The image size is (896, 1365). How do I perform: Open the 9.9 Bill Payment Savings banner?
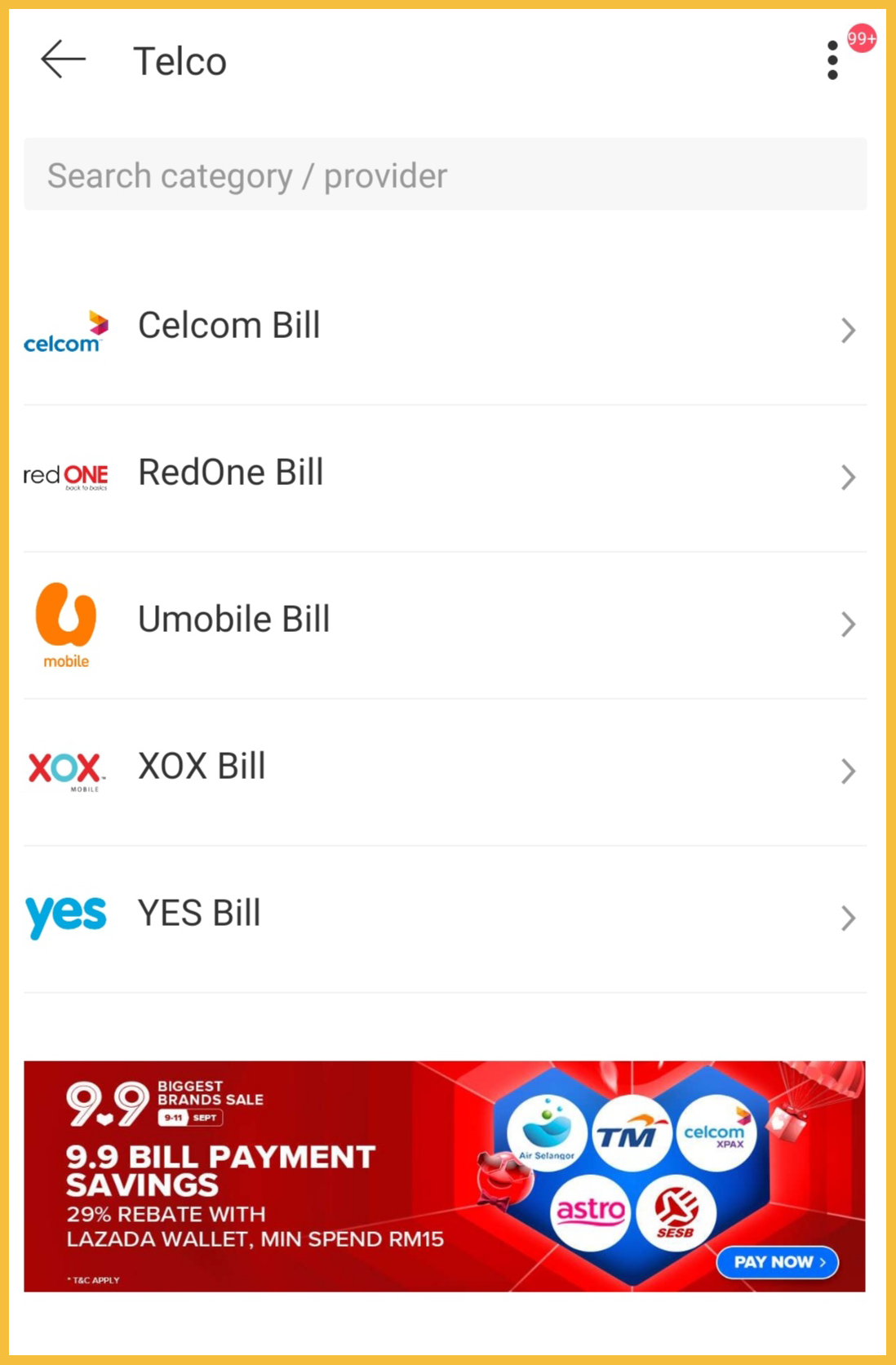(445, 1176)
